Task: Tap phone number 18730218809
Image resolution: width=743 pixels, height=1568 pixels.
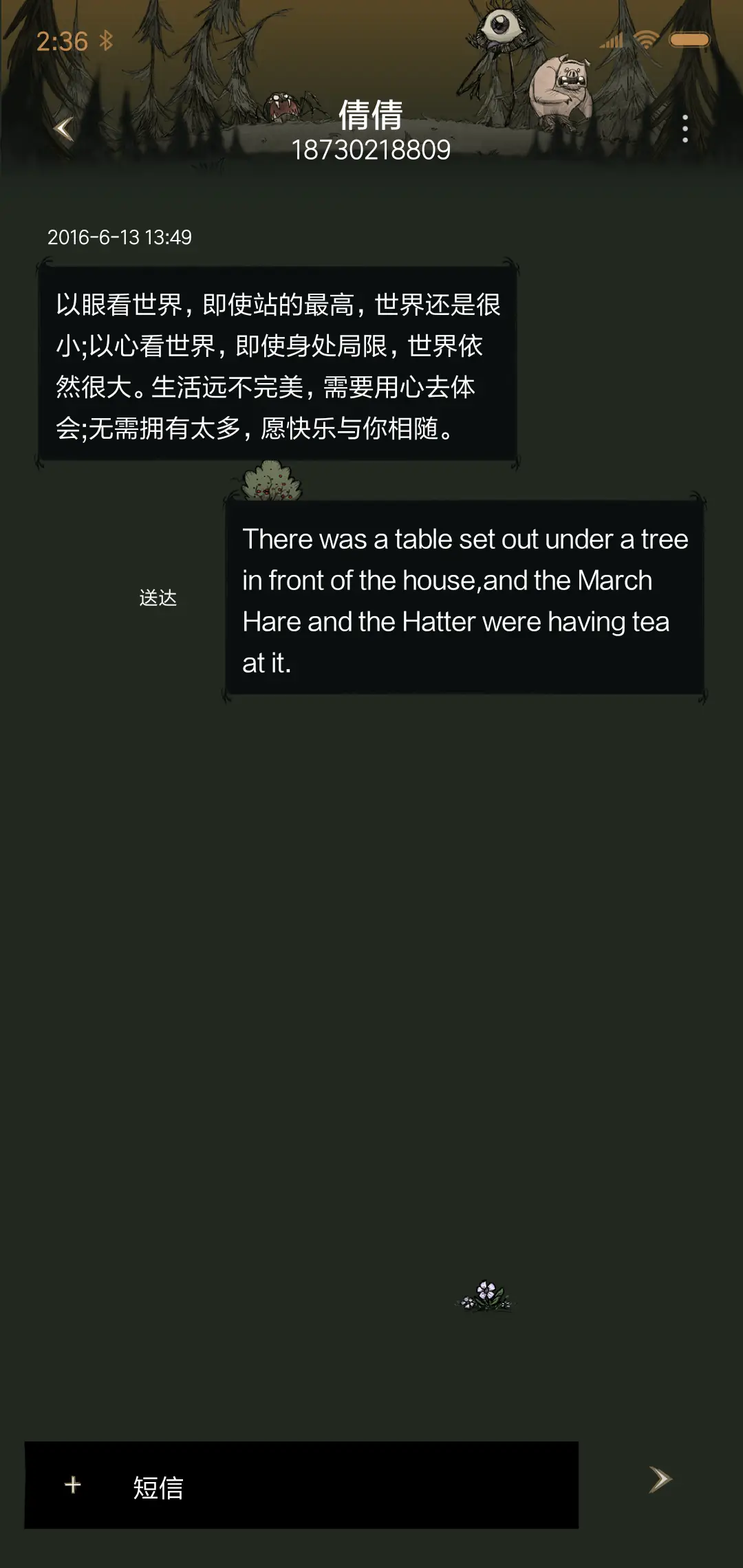Action: [371, 150]
